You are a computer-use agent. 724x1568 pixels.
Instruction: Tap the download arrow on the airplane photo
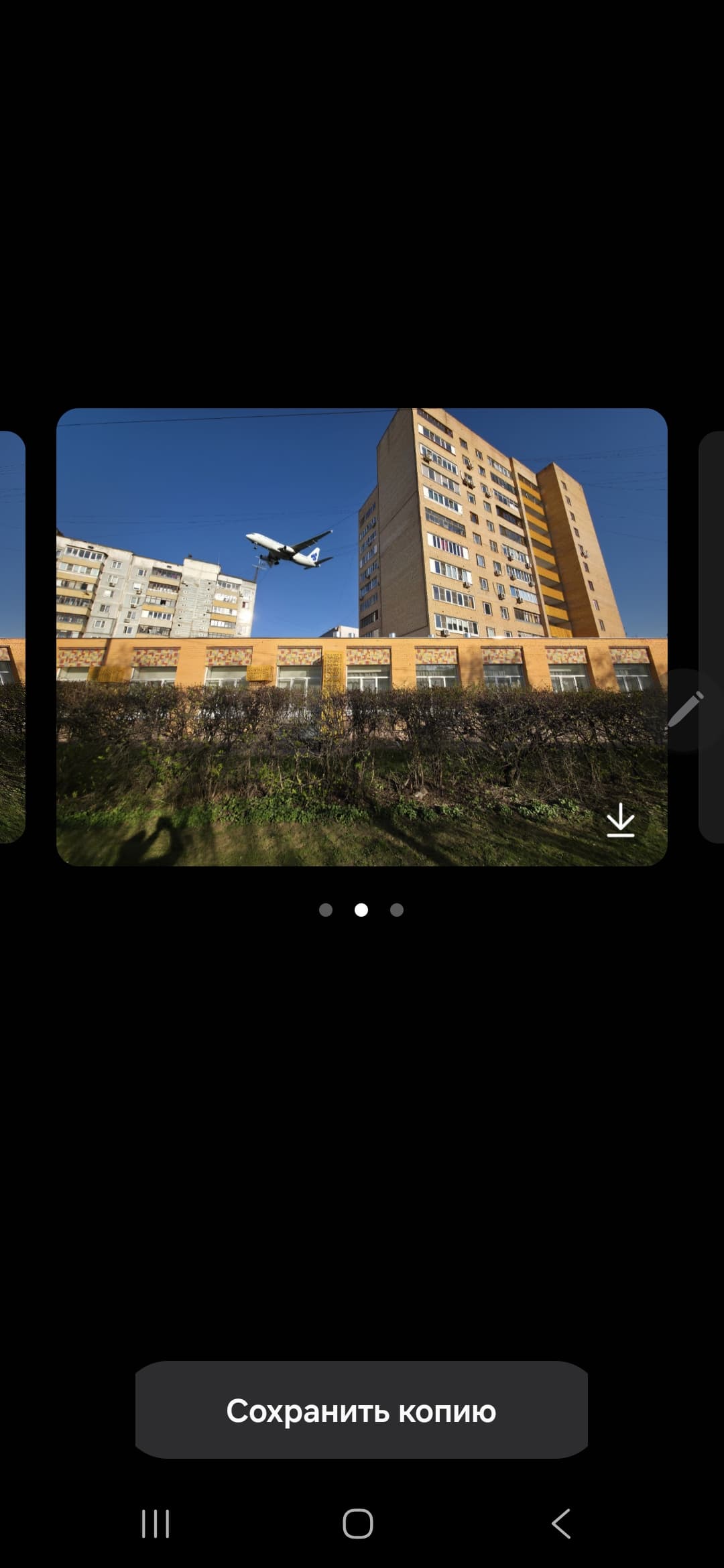620,820
